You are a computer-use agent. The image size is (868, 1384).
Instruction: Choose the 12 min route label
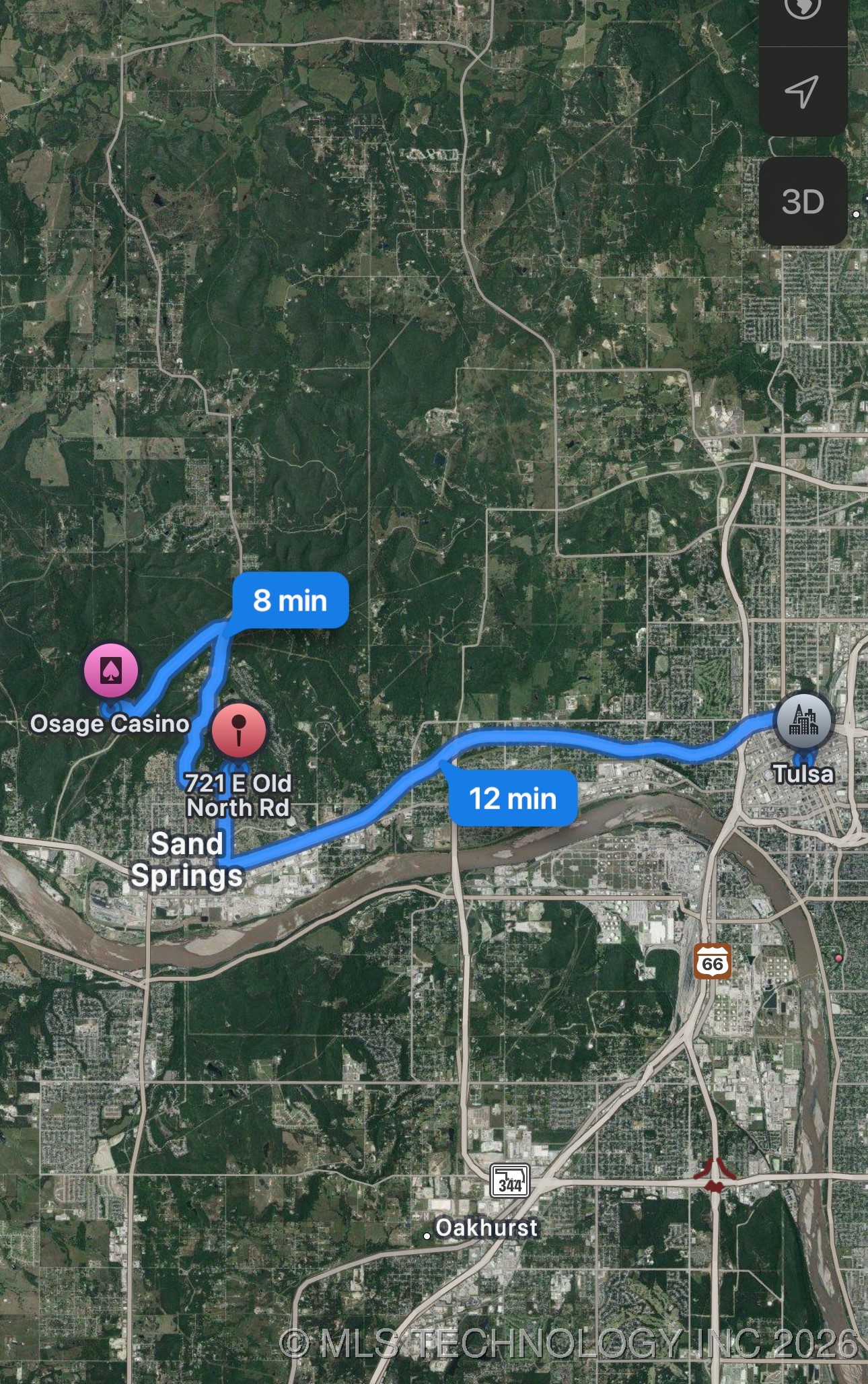pos(513,798)
